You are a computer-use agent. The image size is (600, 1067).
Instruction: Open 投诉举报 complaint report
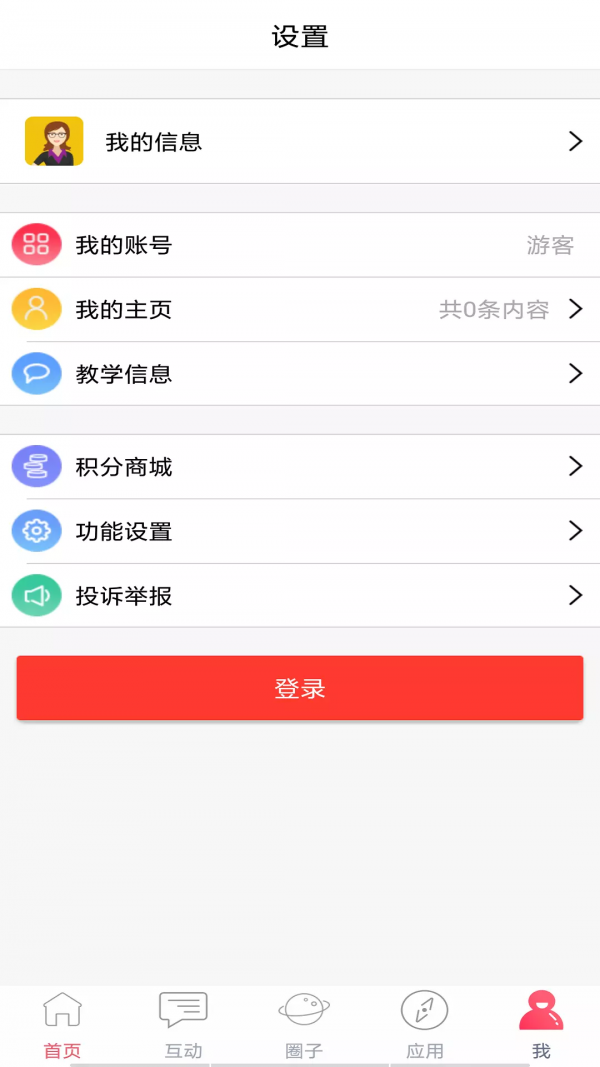(x=300, y=596)
